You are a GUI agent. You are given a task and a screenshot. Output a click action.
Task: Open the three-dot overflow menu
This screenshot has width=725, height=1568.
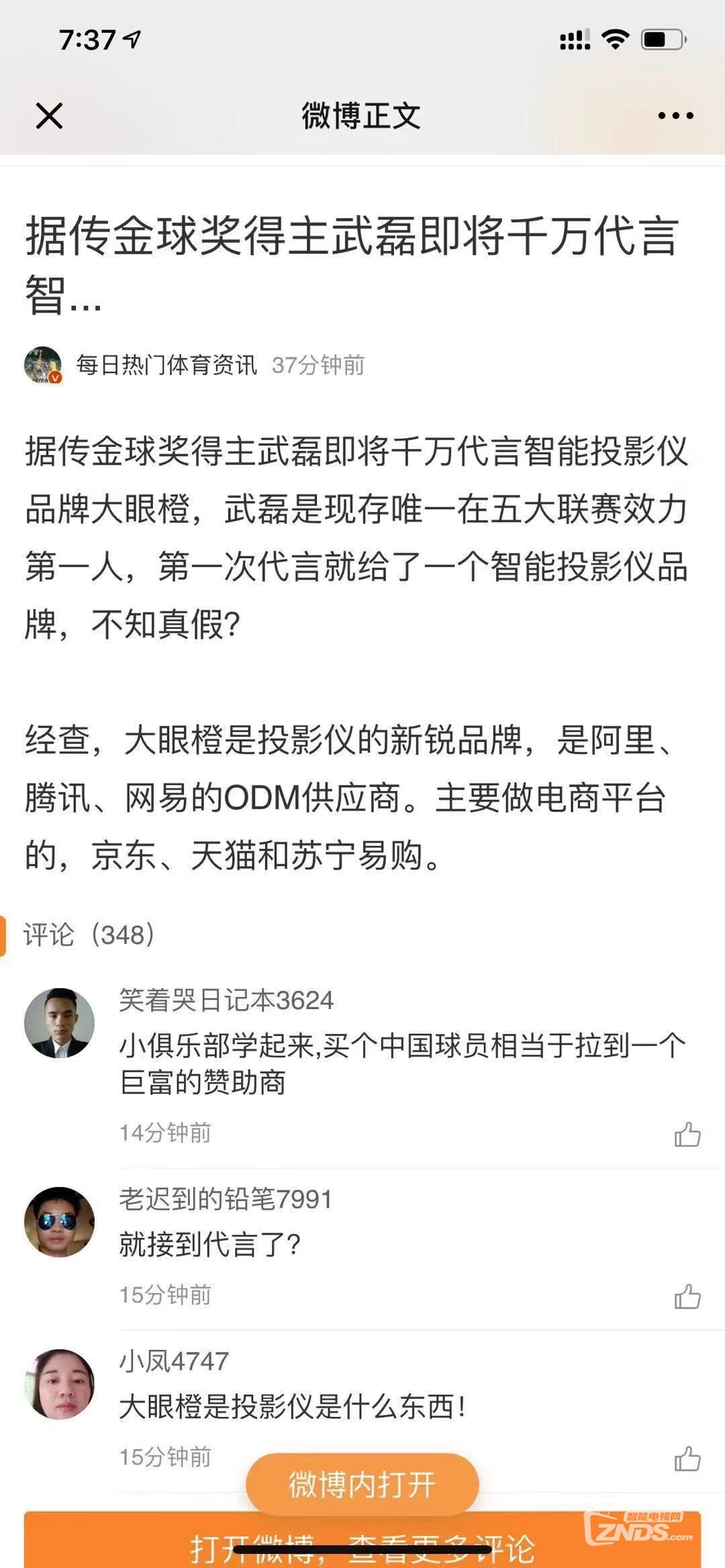pyautogui.click(x=675, y=115)
